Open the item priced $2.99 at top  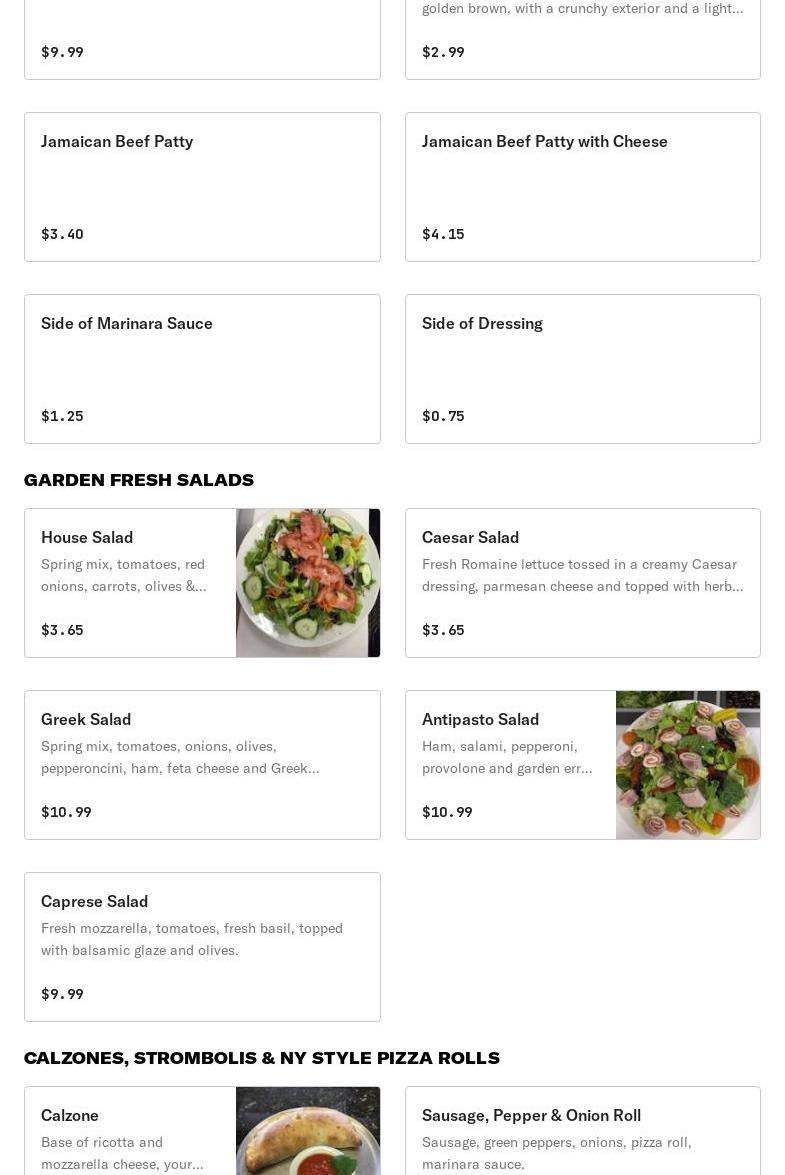point(582,40)
